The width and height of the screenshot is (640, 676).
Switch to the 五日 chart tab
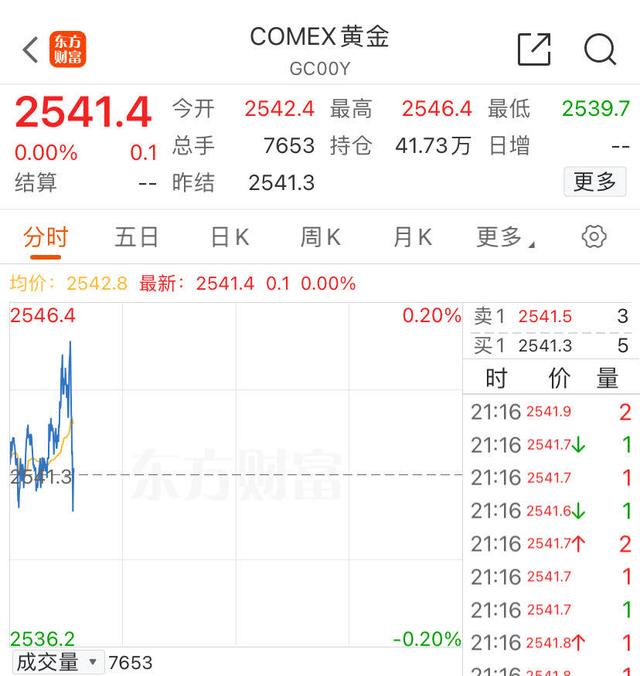137,237
